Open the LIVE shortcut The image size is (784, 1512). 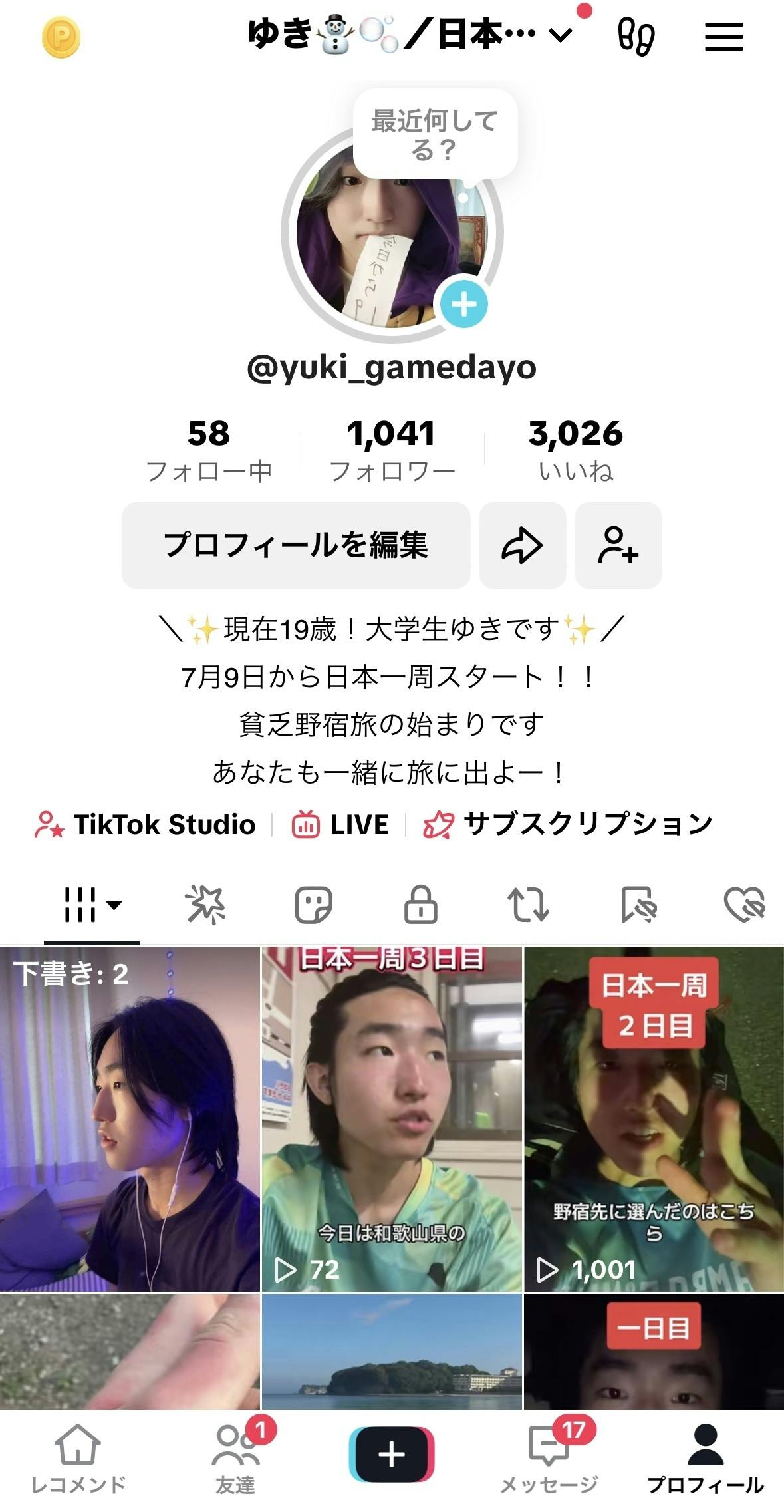tap(340, 825)
